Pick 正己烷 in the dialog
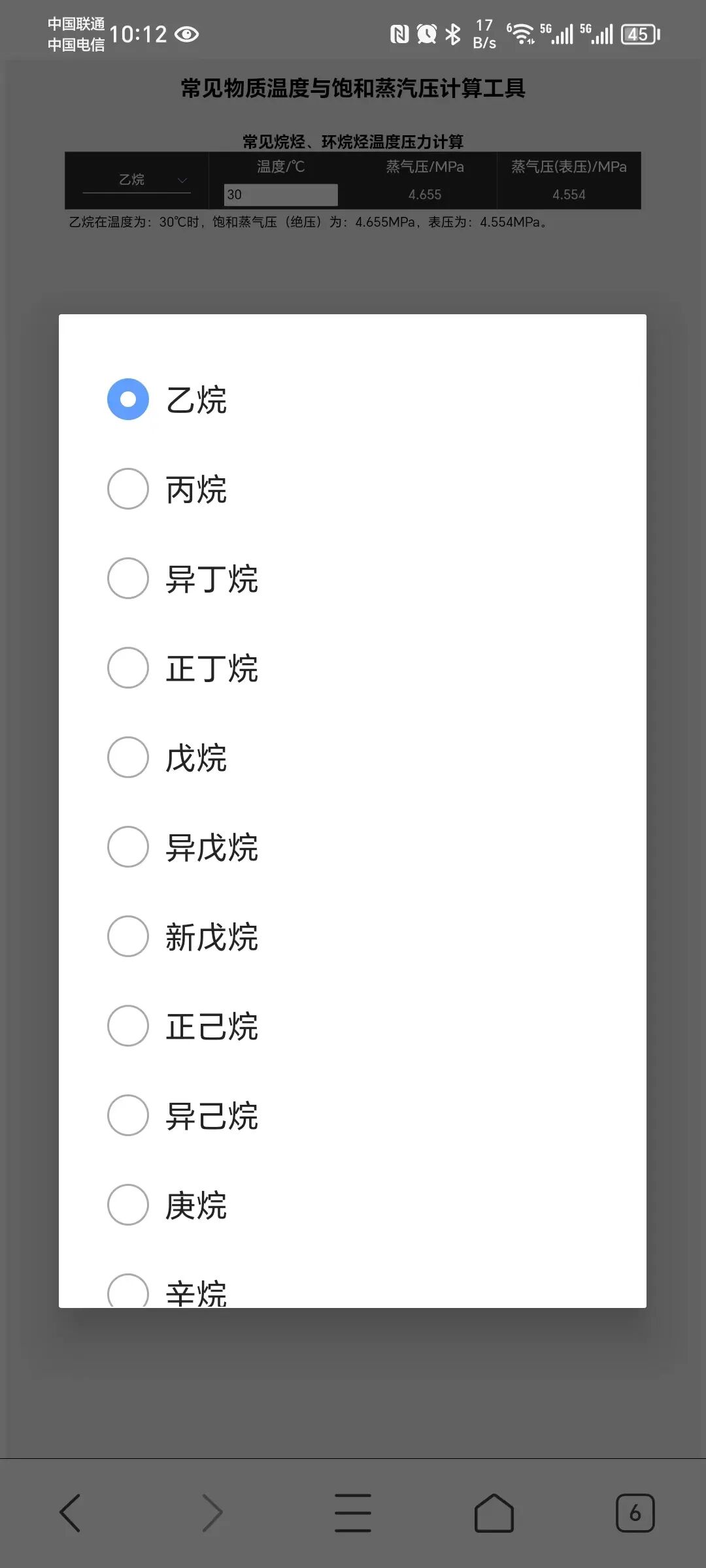The image size is (706, 1568). 352,1026
